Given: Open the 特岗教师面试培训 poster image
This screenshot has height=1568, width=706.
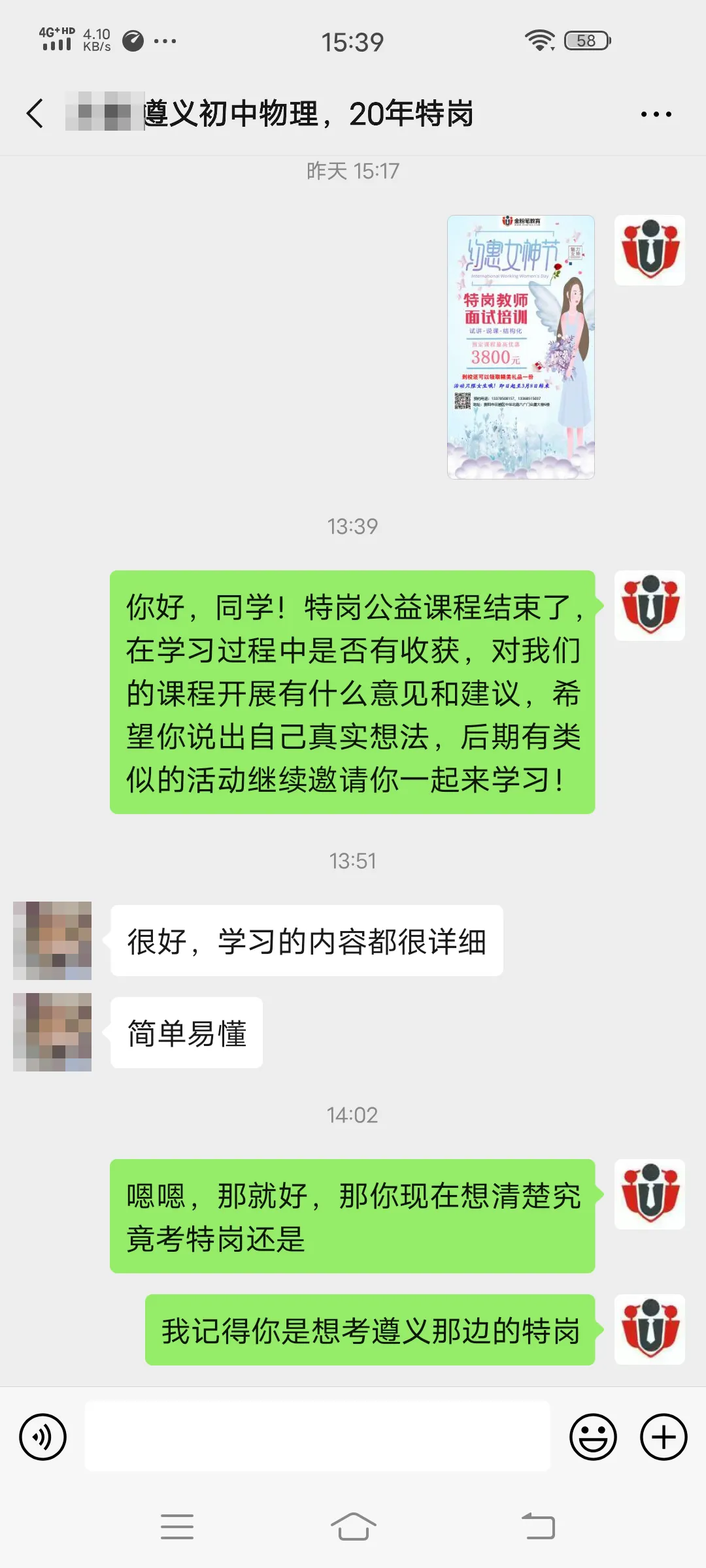Looking at the screenshot, I should pyautogui.click(x=520, y=347).
